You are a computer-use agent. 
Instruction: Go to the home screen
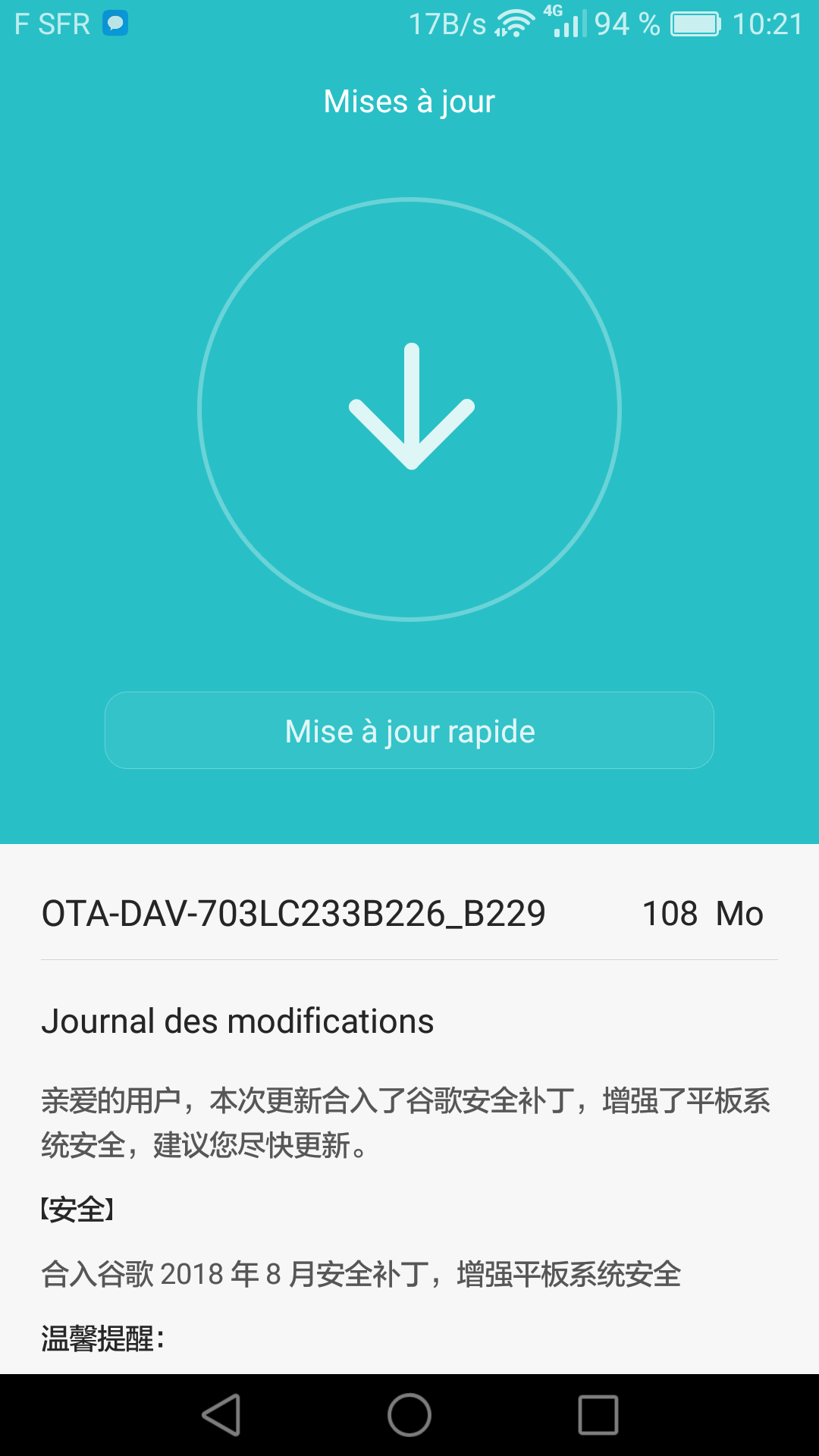409,1415
